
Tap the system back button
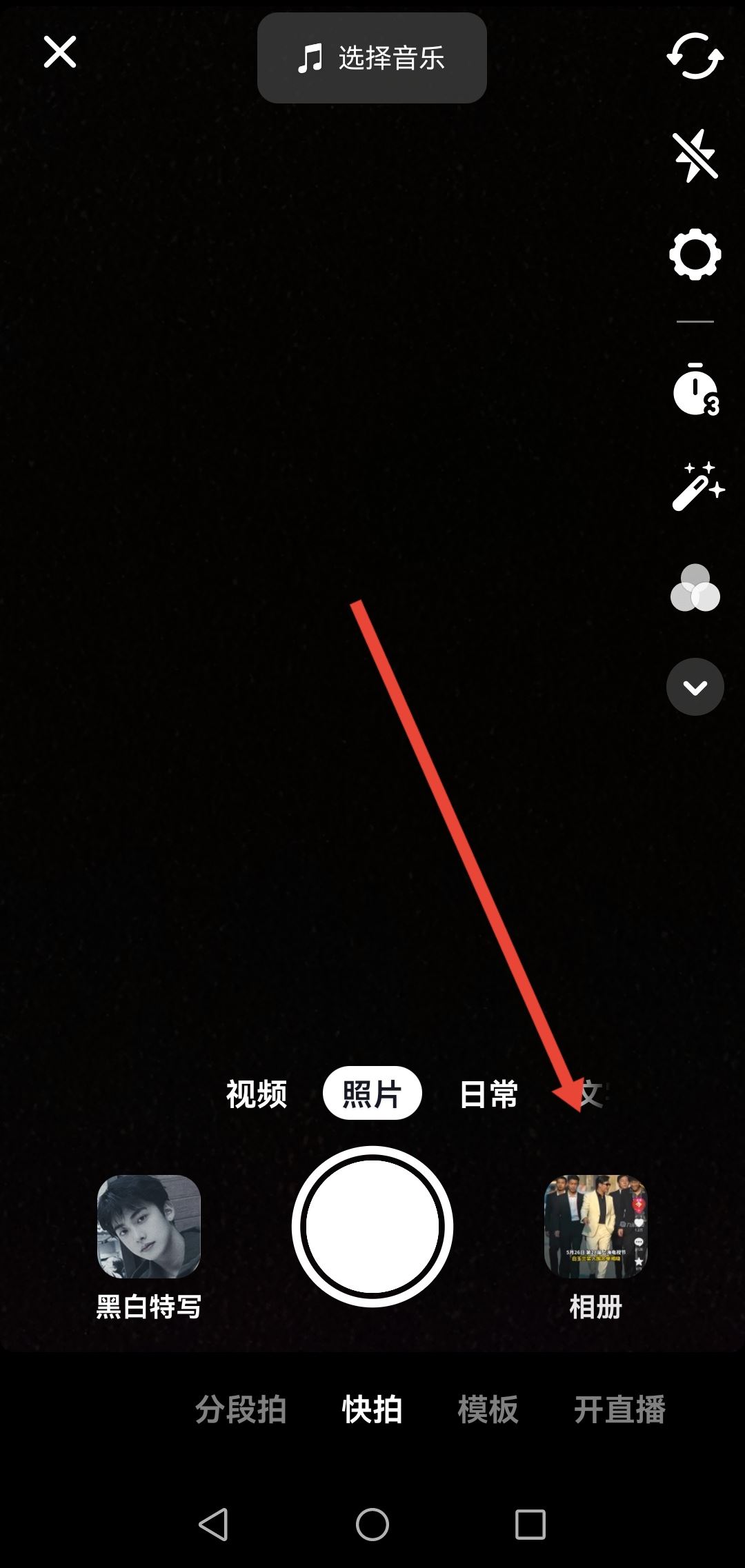tap(214, 1523)
